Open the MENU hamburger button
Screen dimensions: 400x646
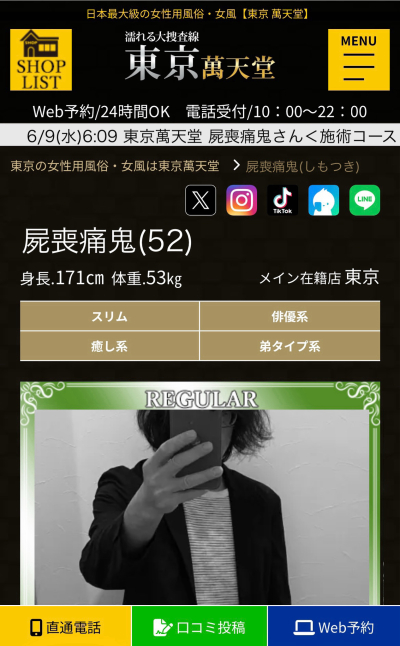point(358,60)
